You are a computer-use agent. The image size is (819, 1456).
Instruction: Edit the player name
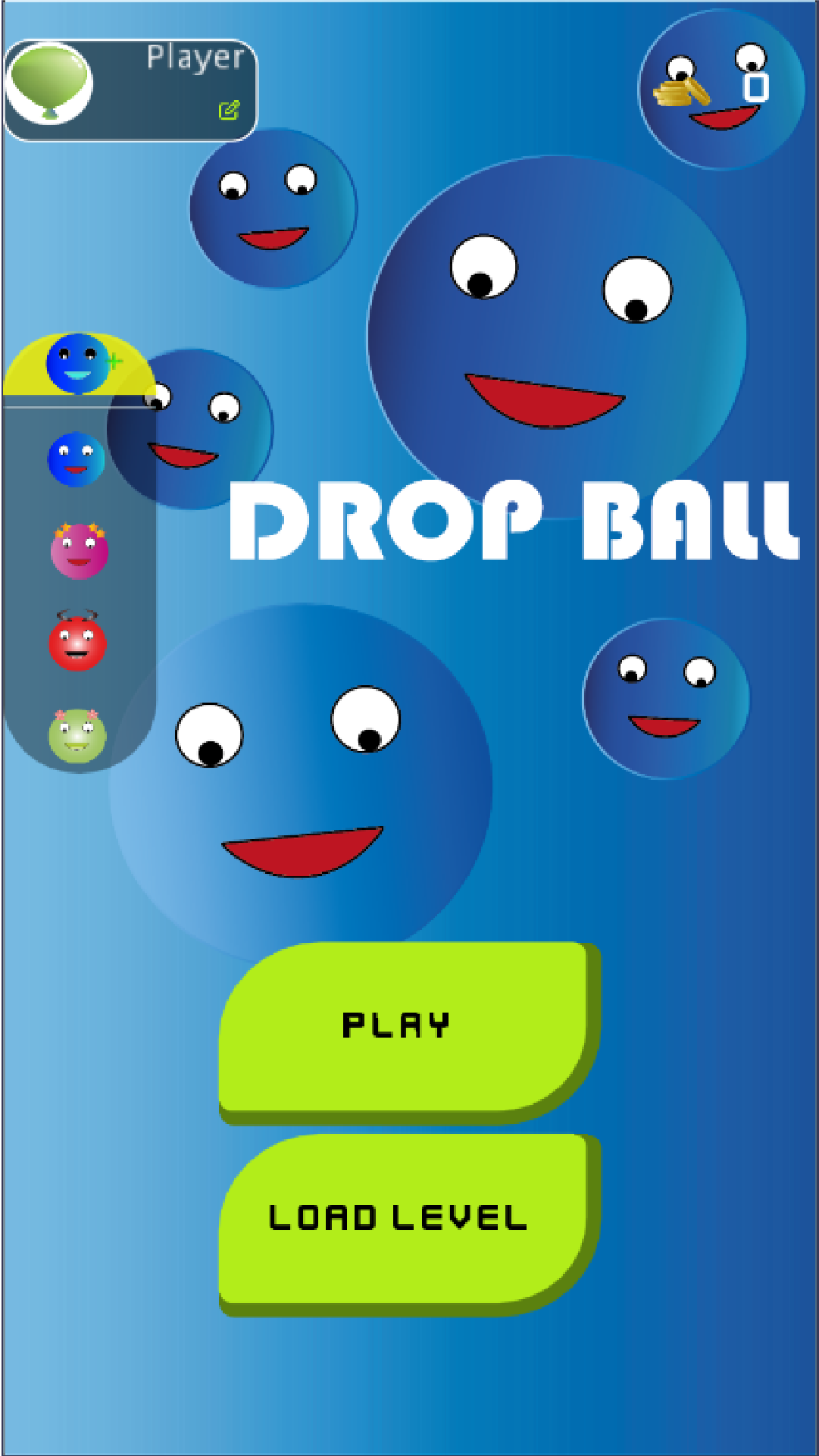(229, 111)
